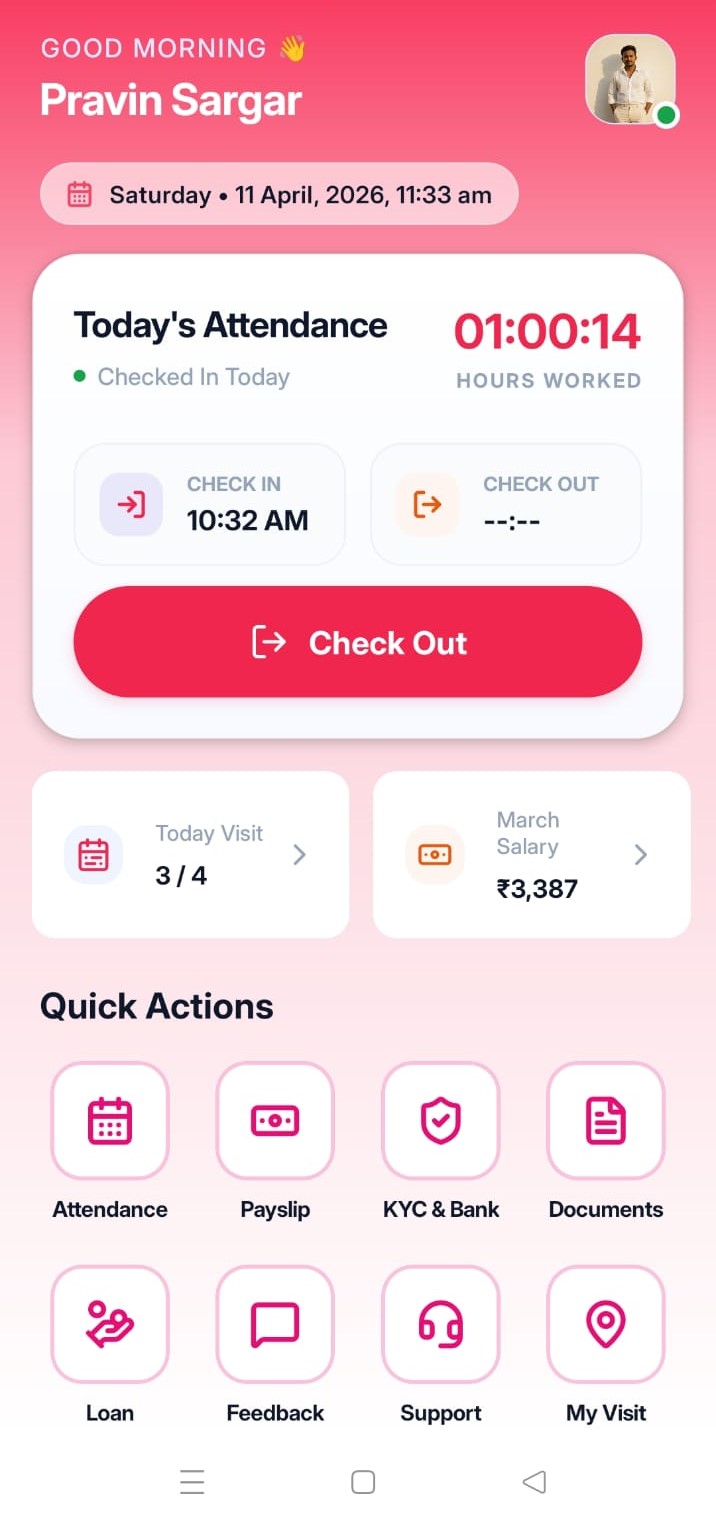View the March Salary card
Viewport: 716px width, 1526px height.
click(531, 855)
